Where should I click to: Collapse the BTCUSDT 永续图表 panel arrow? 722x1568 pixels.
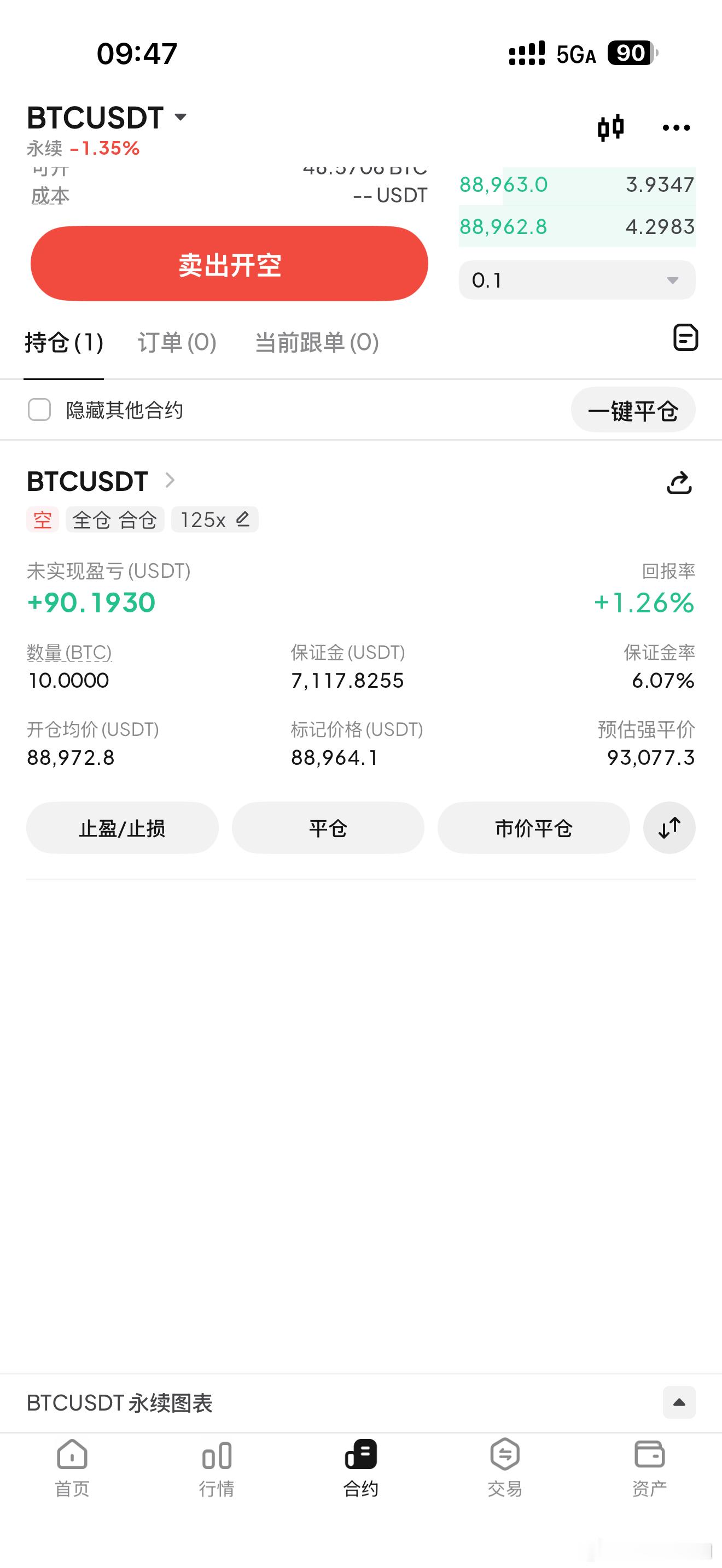[680, 1402]
